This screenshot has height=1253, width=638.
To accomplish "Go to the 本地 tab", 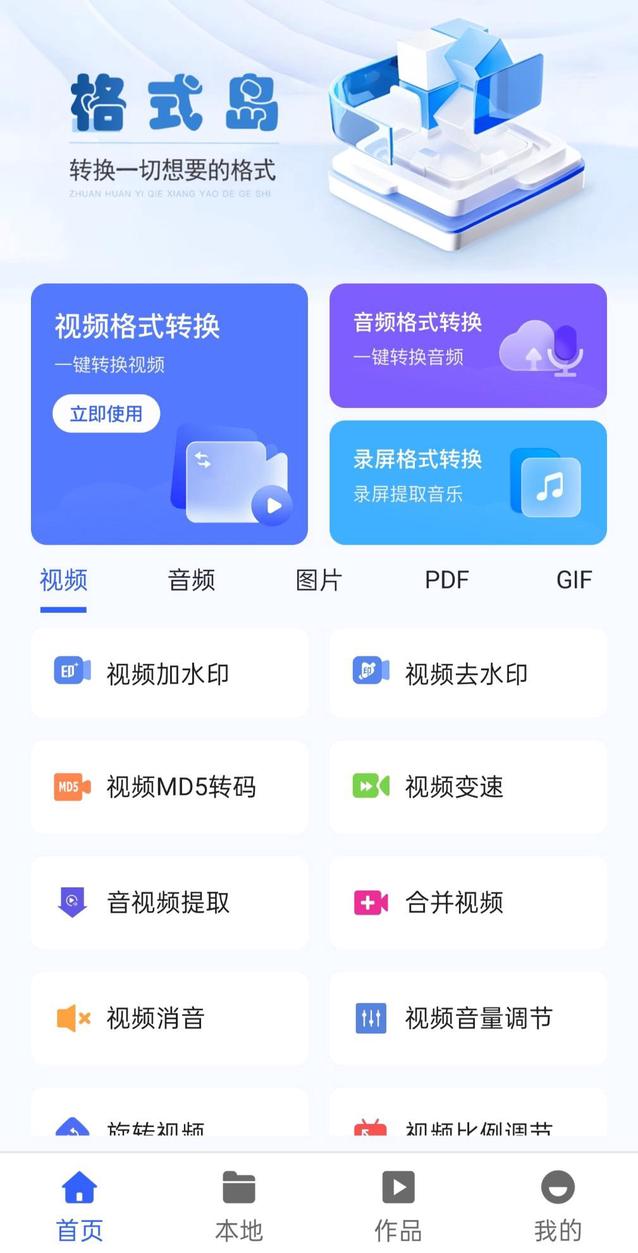I will [x=239, y=1205].
